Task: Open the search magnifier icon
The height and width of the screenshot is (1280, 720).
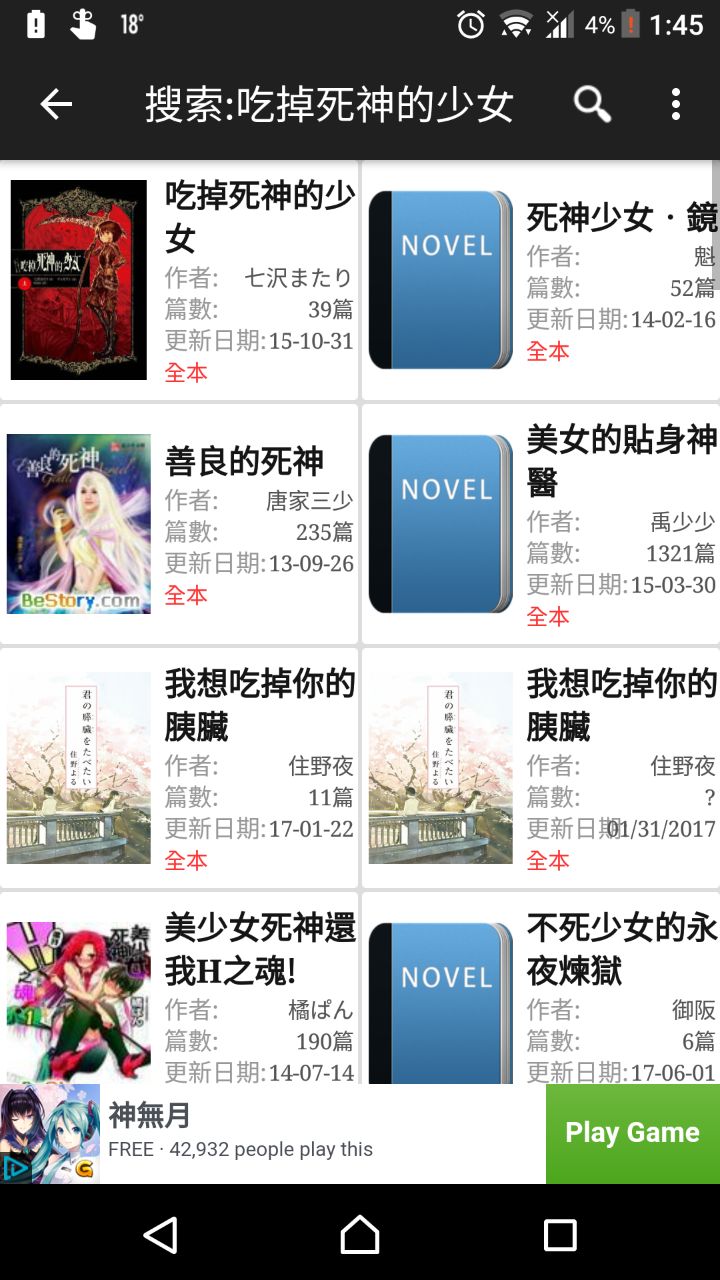Action: click(592, 104)
